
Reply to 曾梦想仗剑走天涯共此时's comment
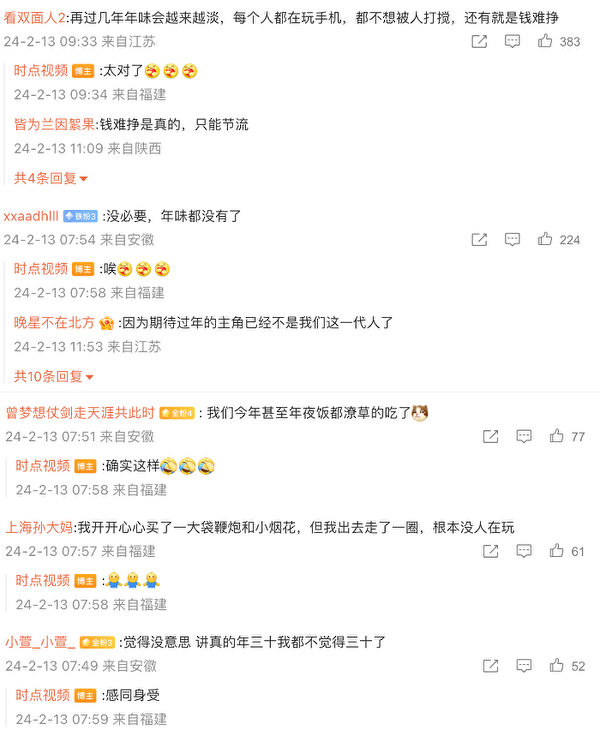523,436
